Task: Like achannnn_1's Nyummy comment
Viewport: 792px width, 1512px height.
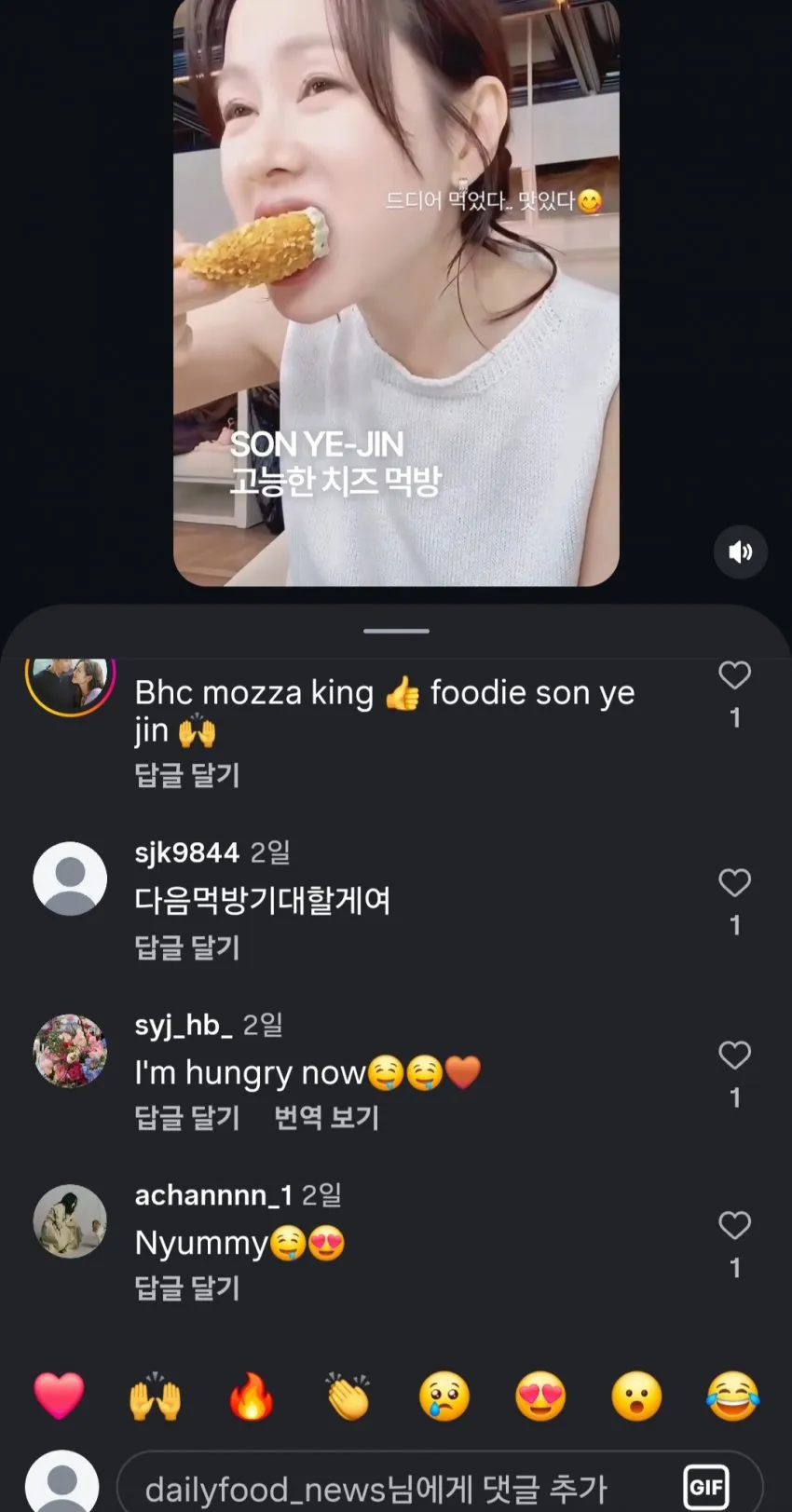Action: [x=734, y=1225]
